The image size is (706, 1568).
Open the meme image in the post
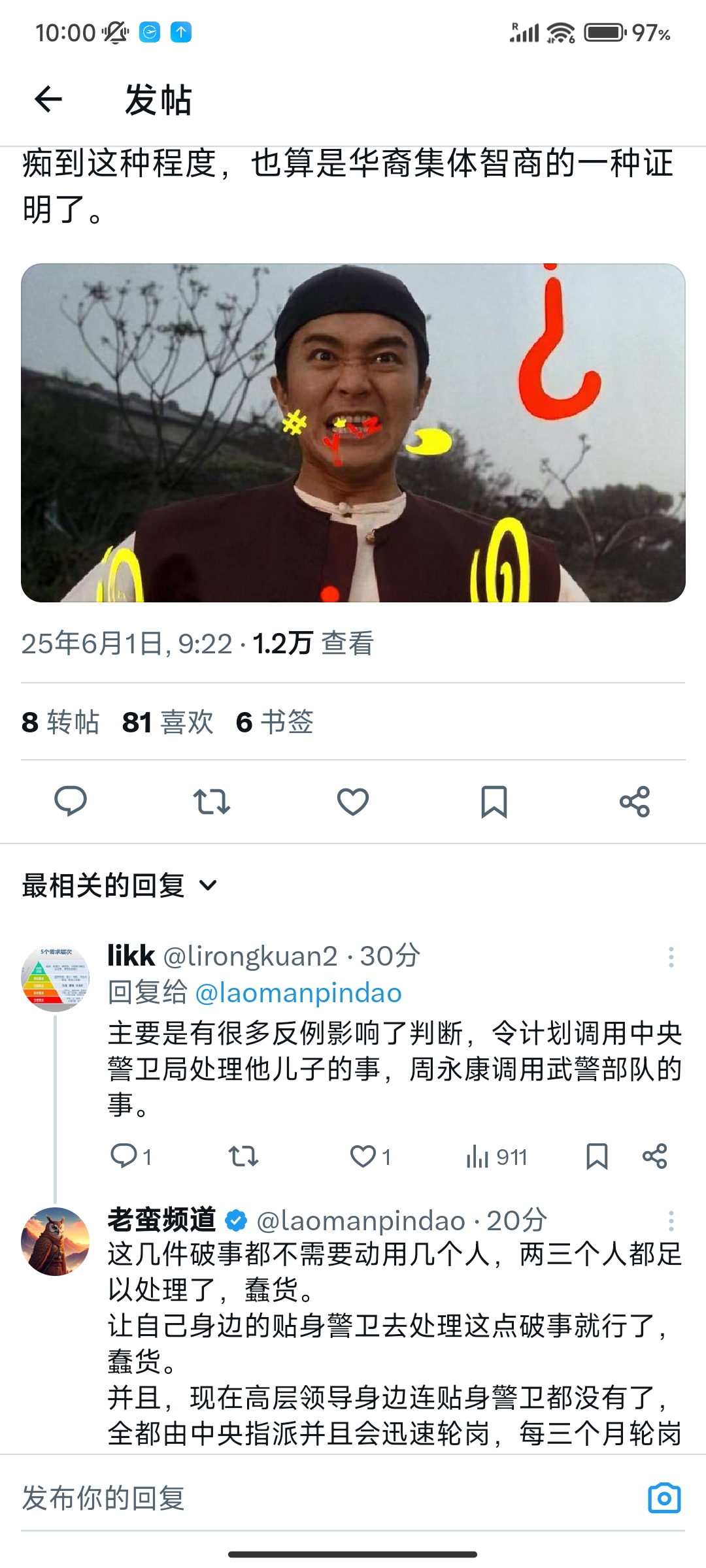(353, 433)
